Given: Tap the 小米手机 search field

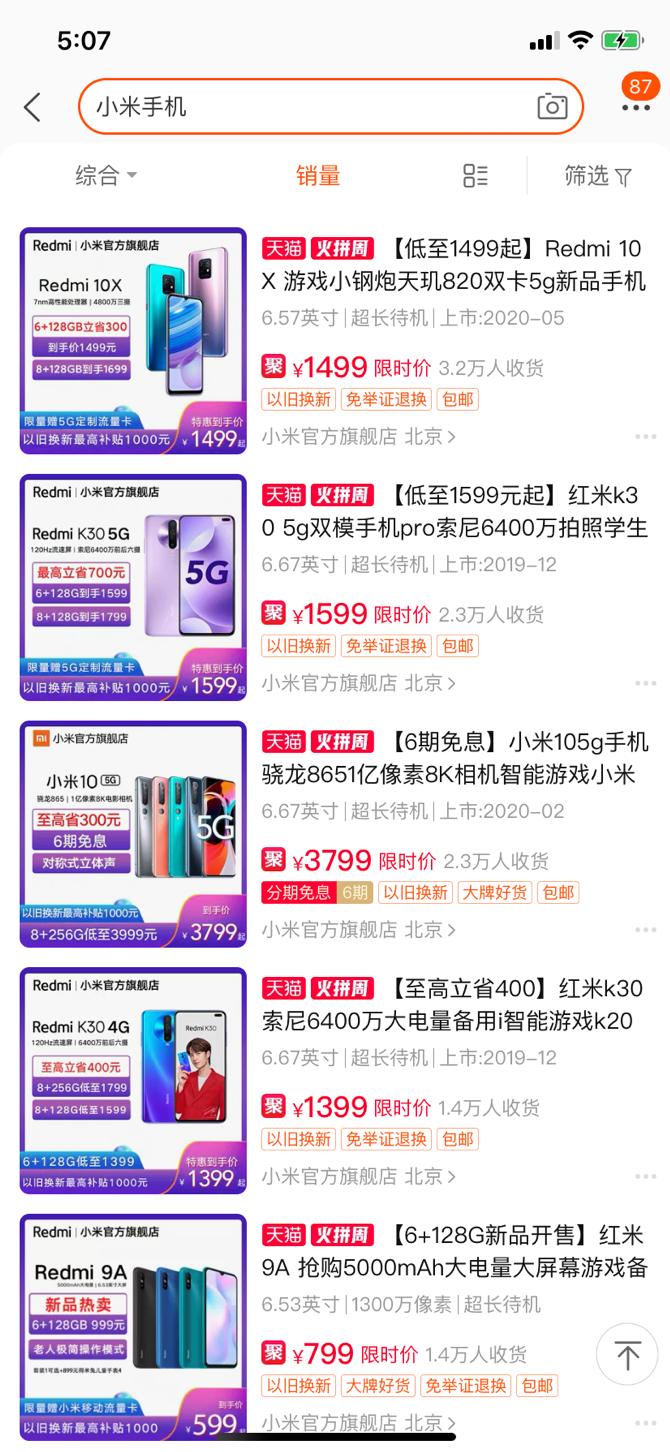Looking at the screenshot, I should coord(300,107).
